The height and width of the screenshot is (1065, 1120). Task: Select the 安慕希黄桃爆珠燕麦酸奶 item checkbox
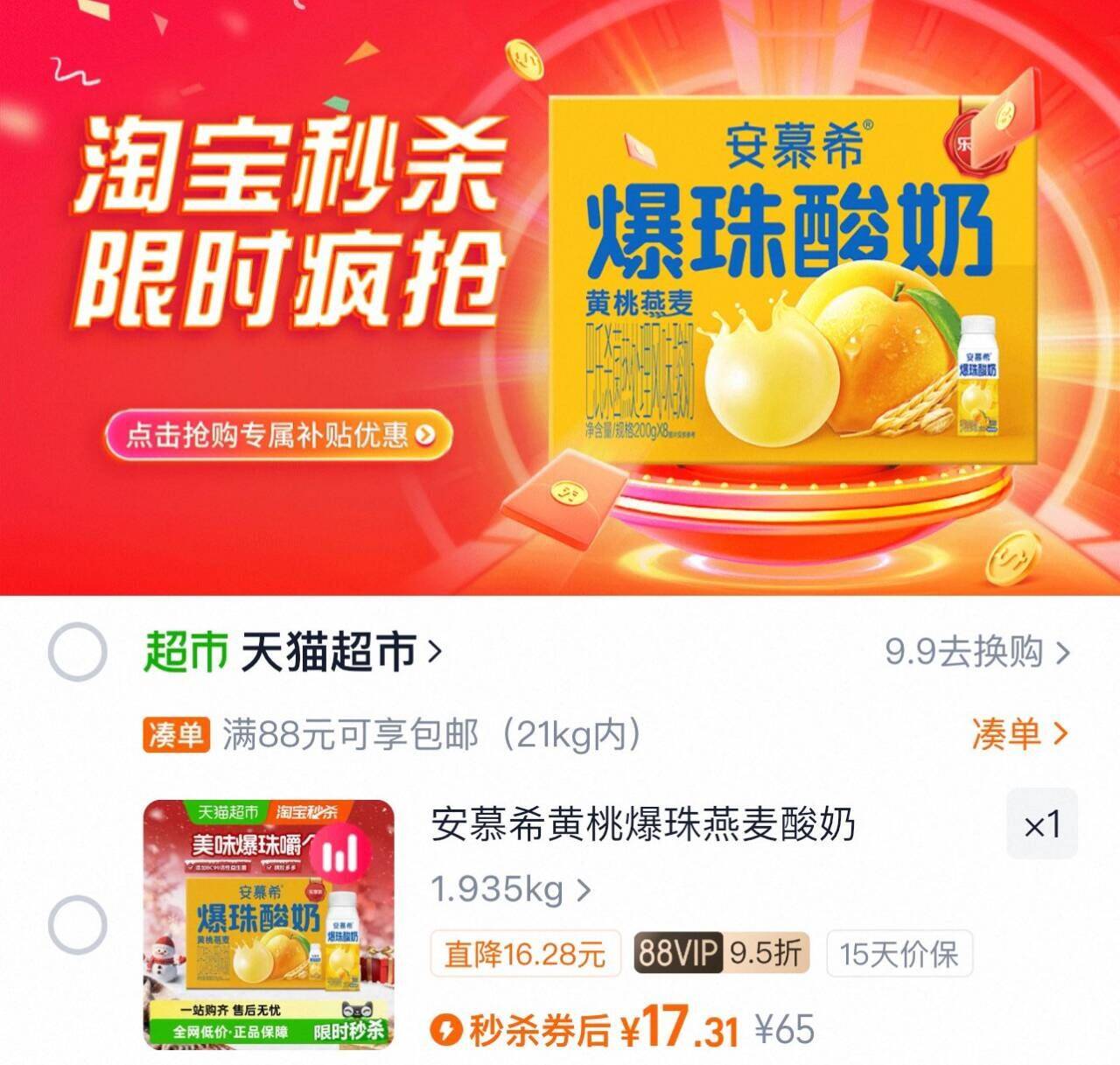pos(77,925)
